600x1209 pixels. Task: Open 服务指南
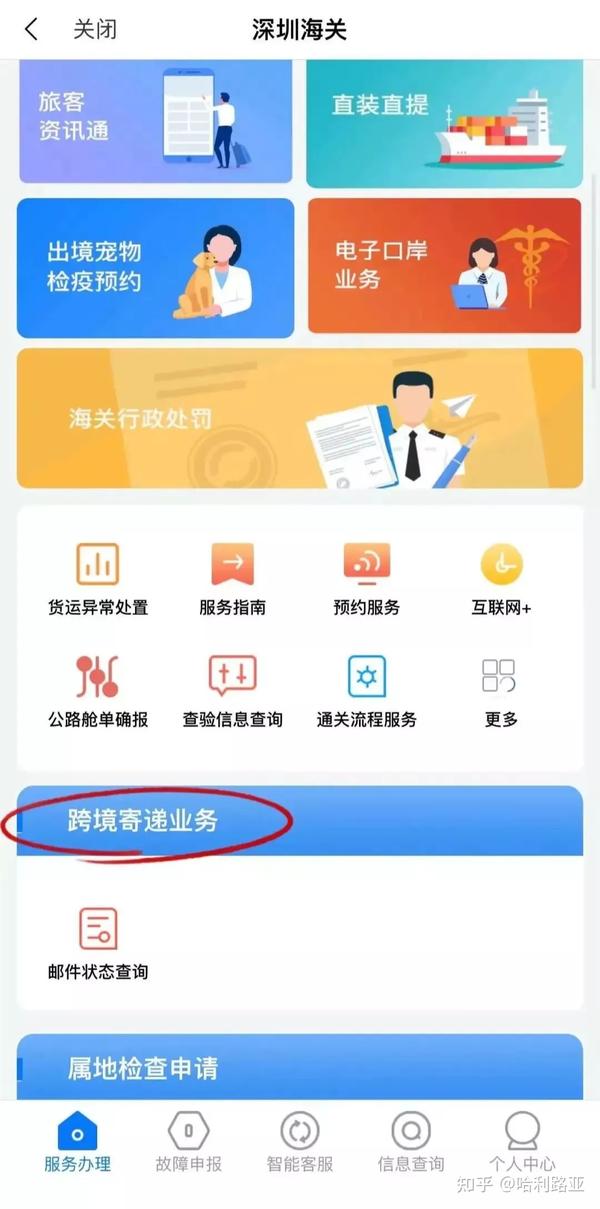233,579
